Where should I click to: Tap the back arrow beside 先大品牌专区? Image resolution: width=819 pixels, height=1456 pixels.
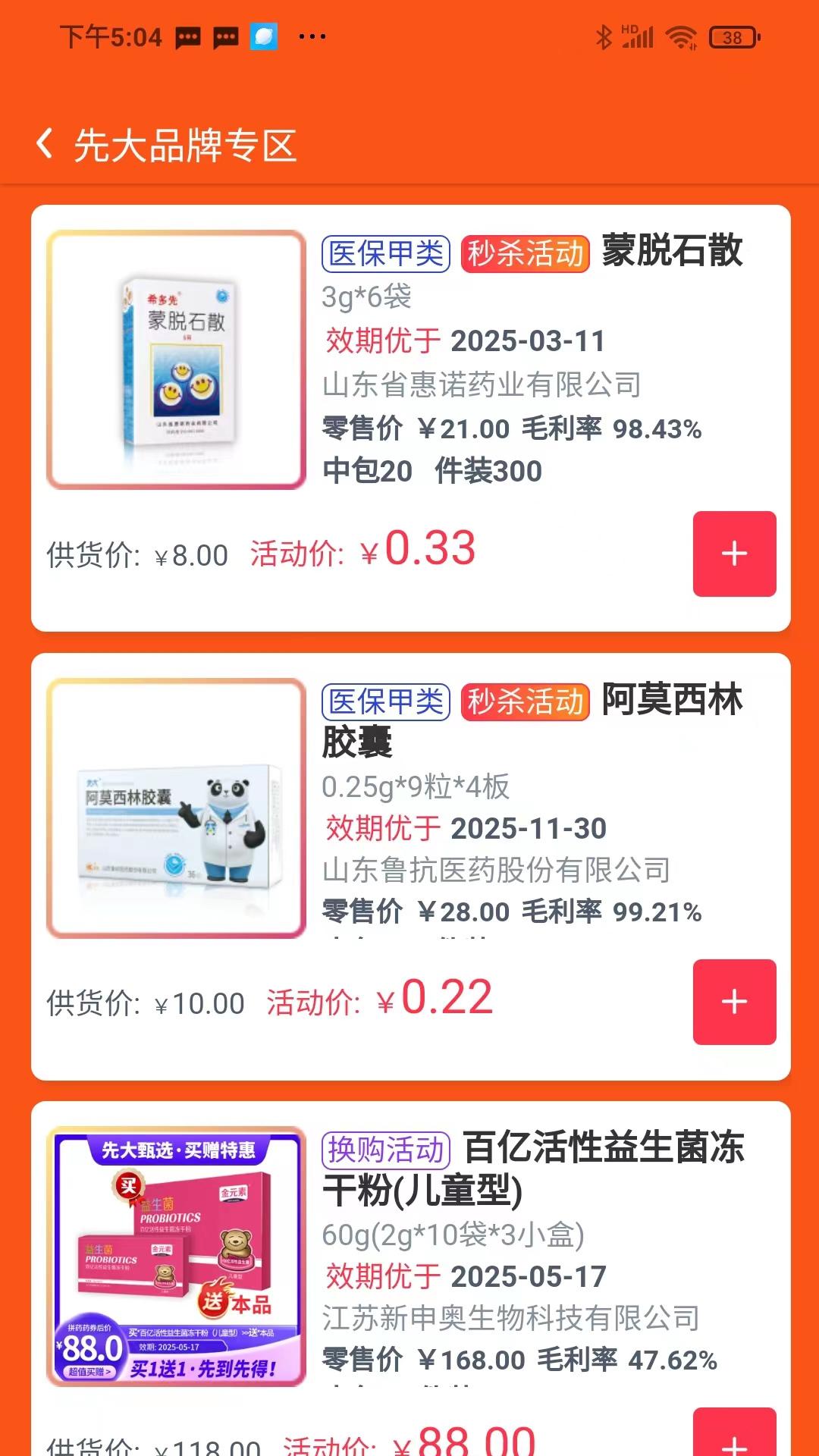45,144
